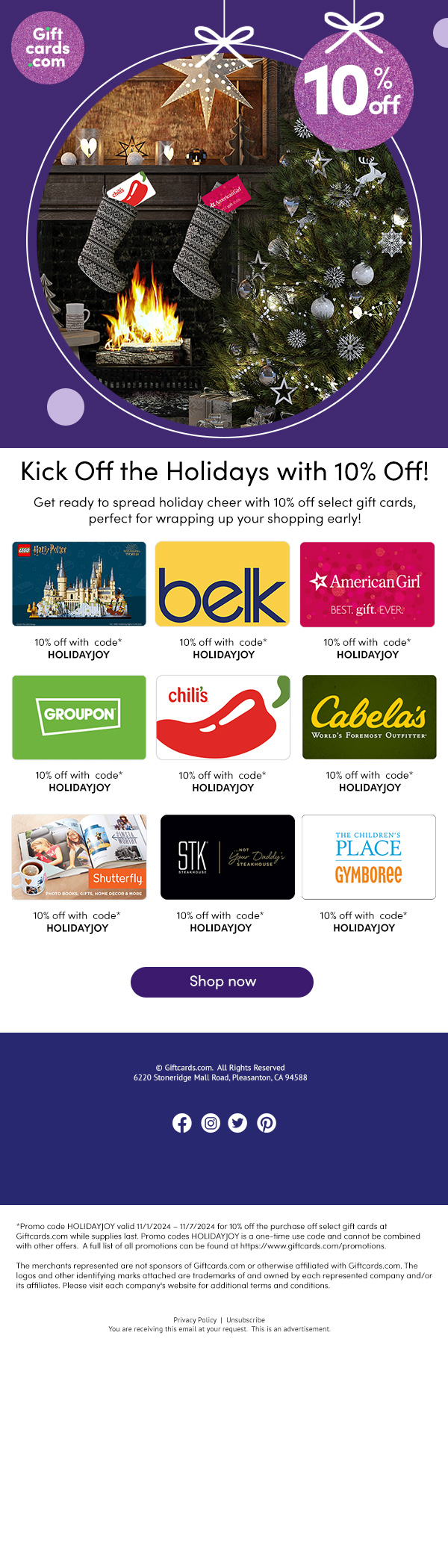Read the Privacy Policy

pyautogui.click(x=195, y=1320)
